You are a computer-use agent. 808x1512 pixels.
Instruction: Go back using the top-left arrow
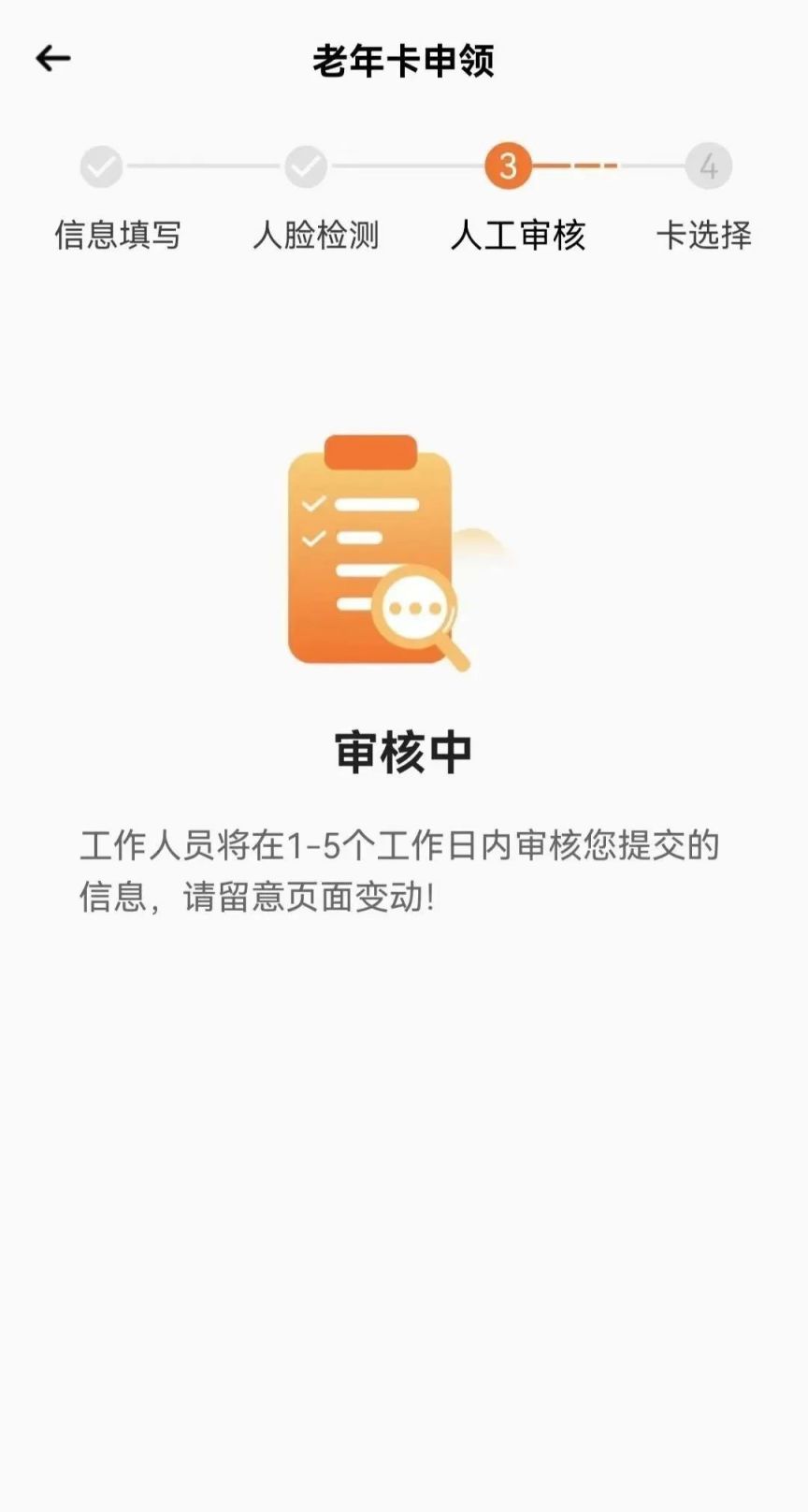[x=53, y=59]
